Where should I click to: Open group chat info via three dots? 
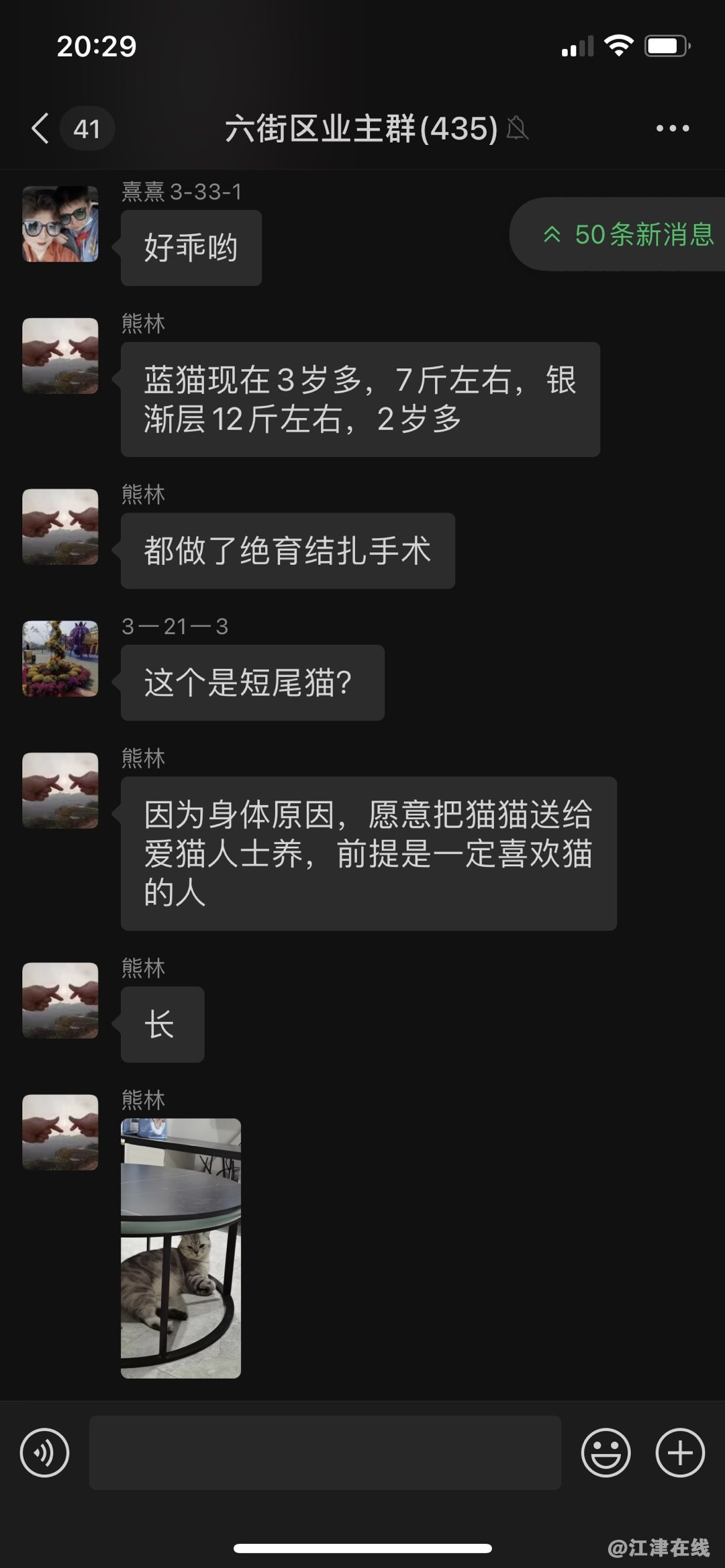(672, 128)
